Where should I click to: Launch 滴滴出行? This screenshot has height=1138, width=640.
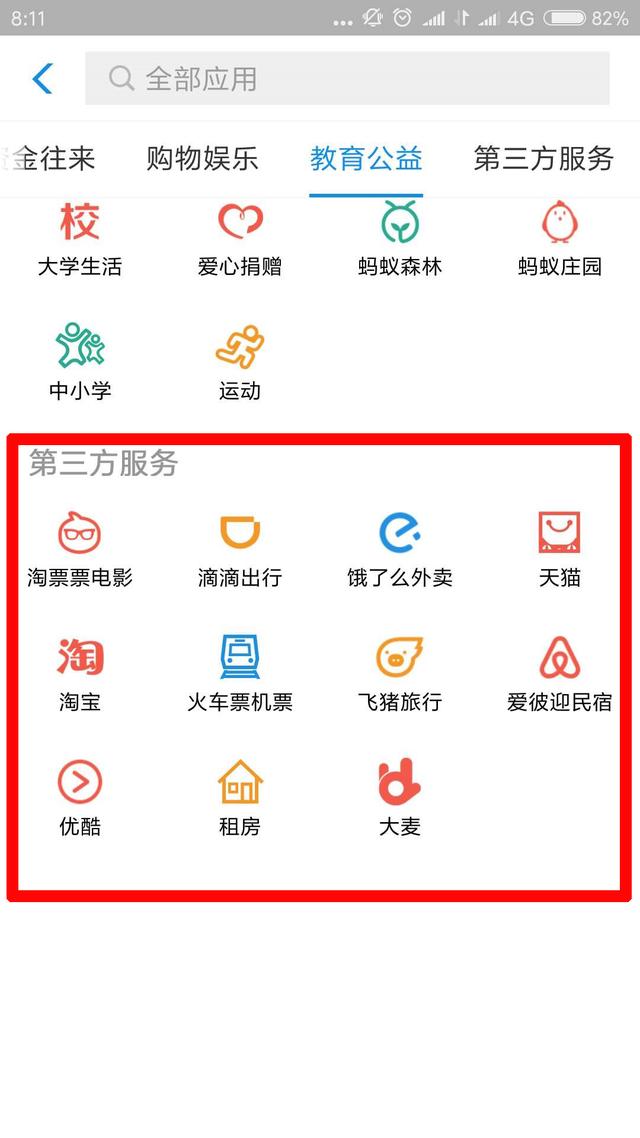pos(240,550)
